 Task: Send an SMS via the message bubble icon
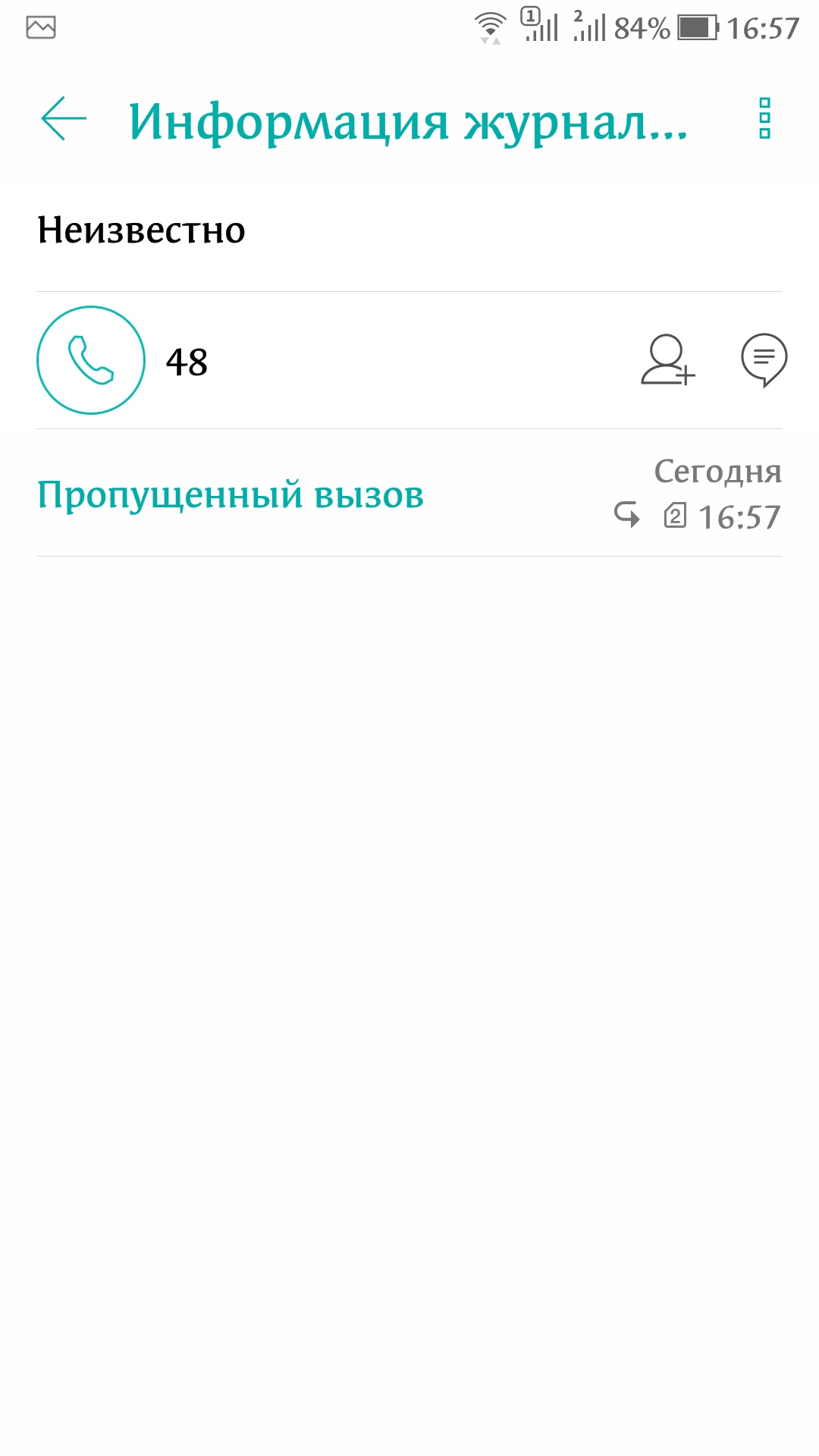[x=765, y=362]
